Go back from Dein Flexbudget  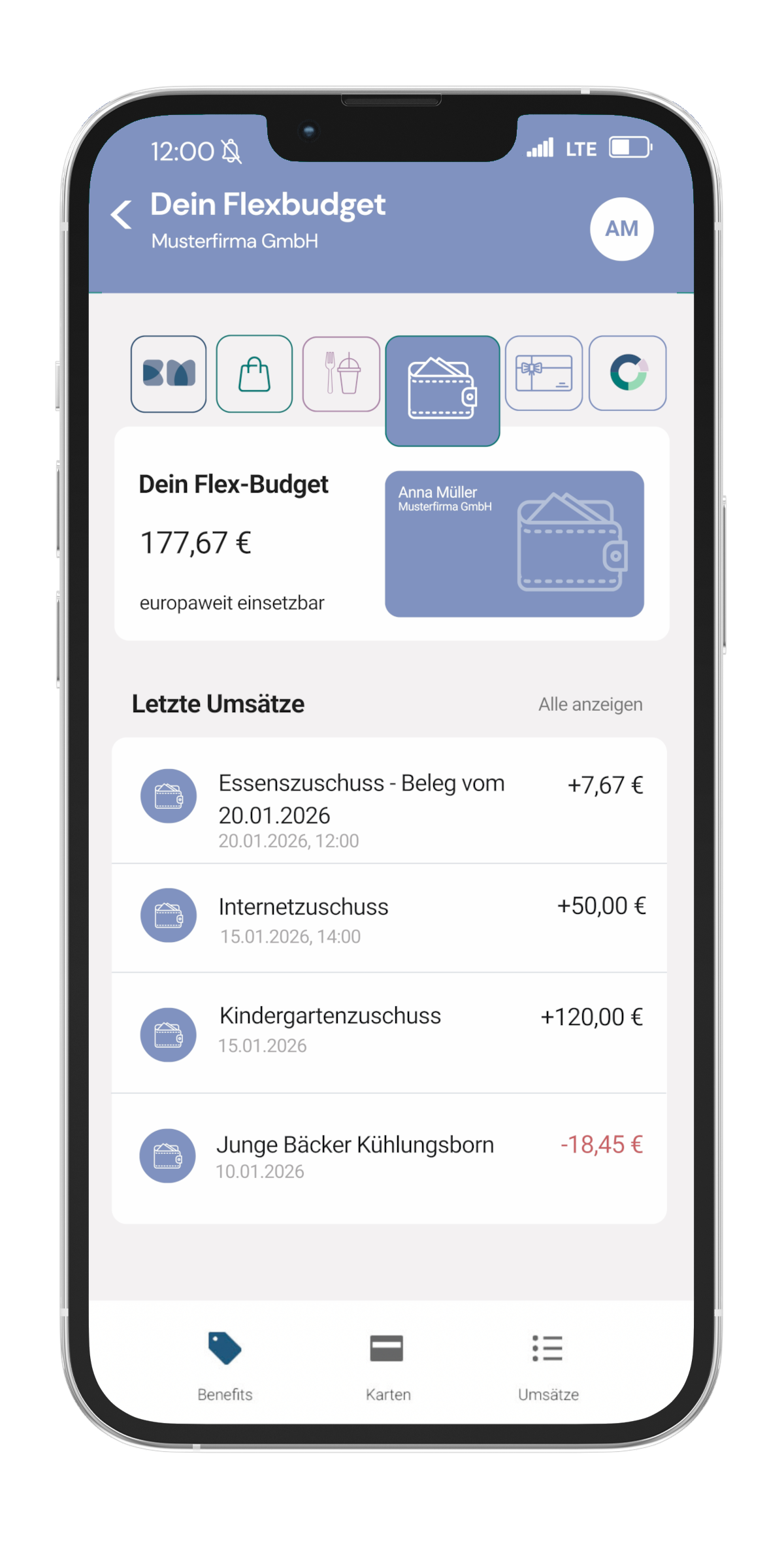[122, 215]
